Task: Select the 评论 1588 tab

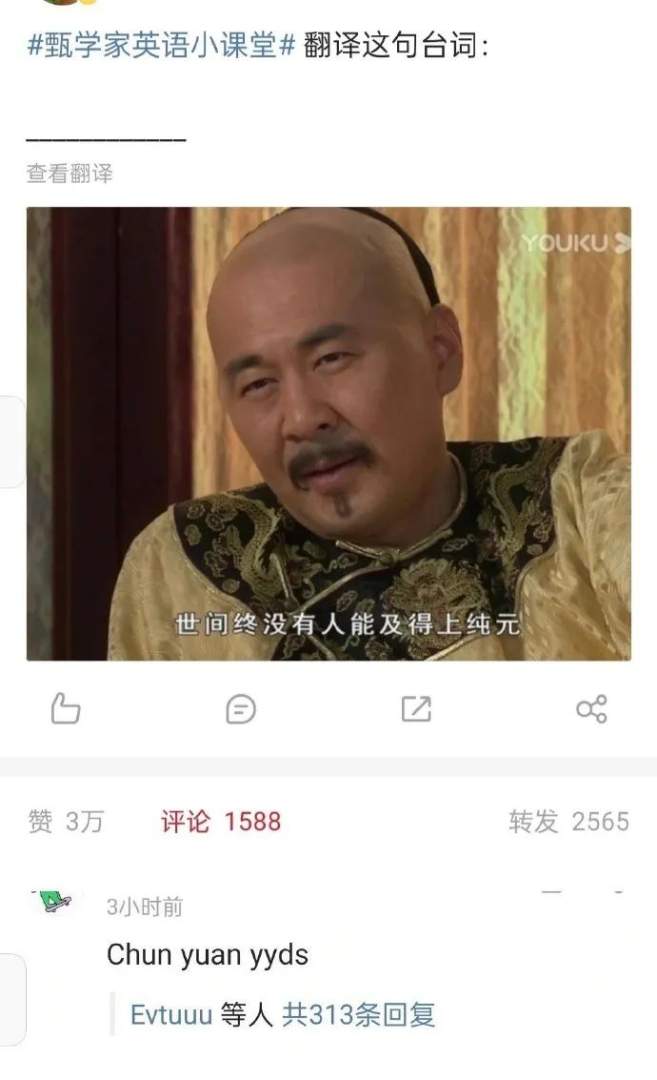Action: click(x=221, y=822)
